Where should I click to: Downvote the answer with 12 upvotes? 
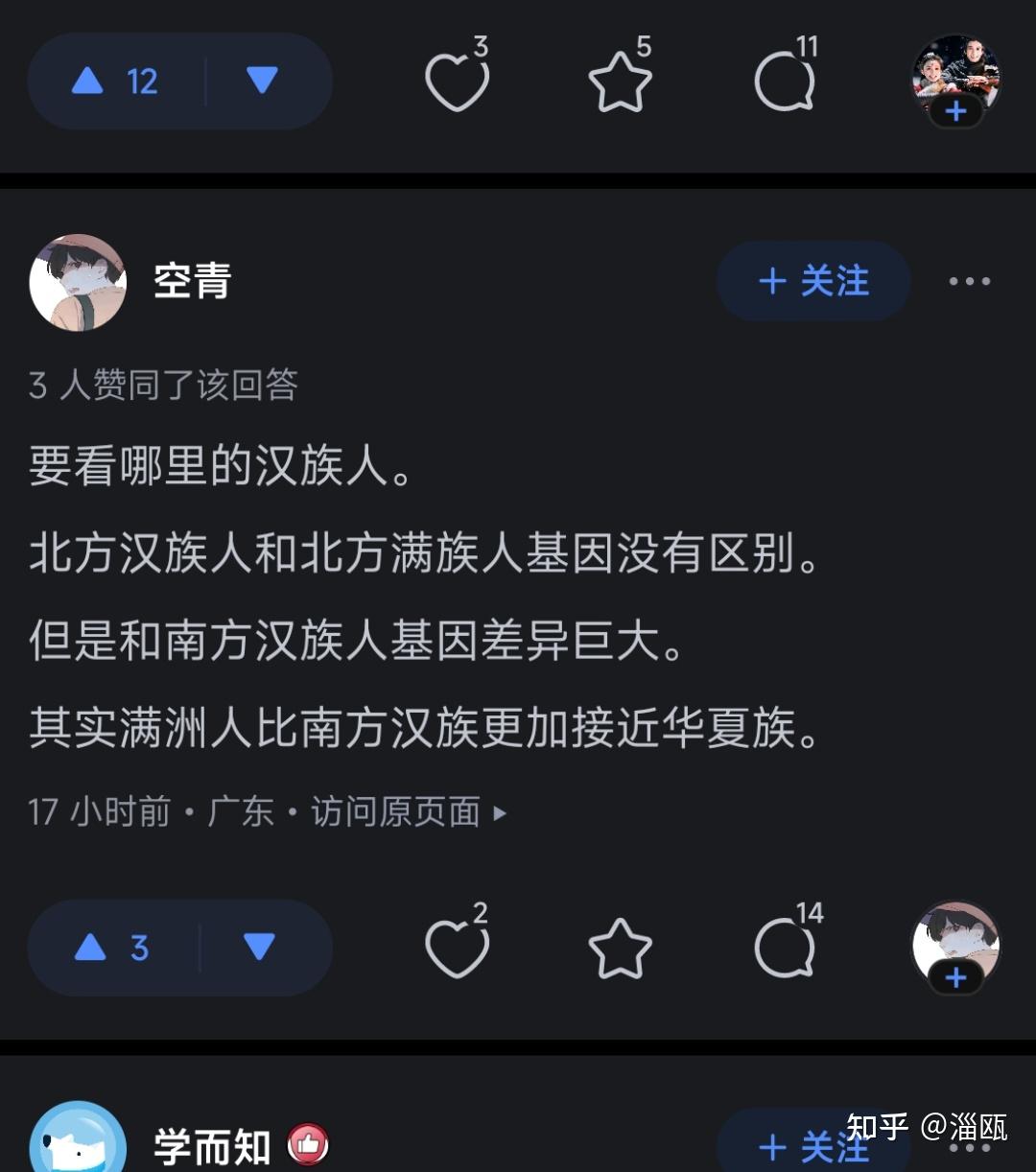point(262,82)
